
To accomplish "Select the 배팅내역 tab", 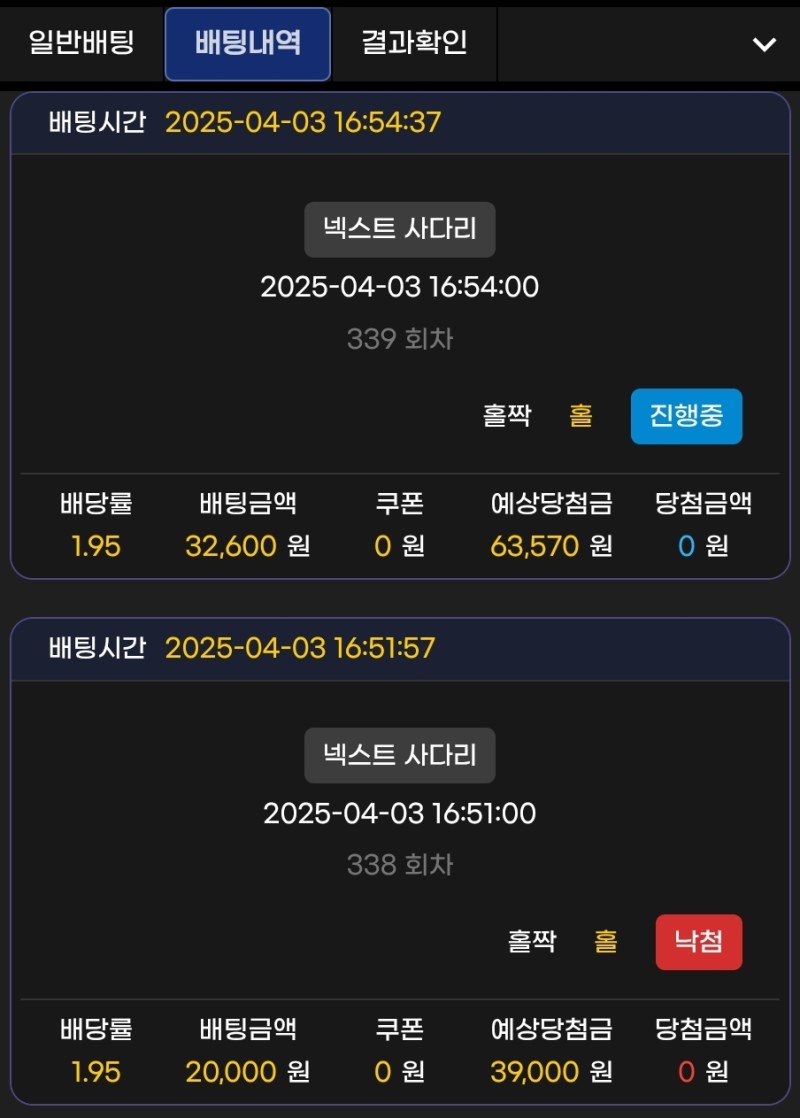I will point(247,44).
